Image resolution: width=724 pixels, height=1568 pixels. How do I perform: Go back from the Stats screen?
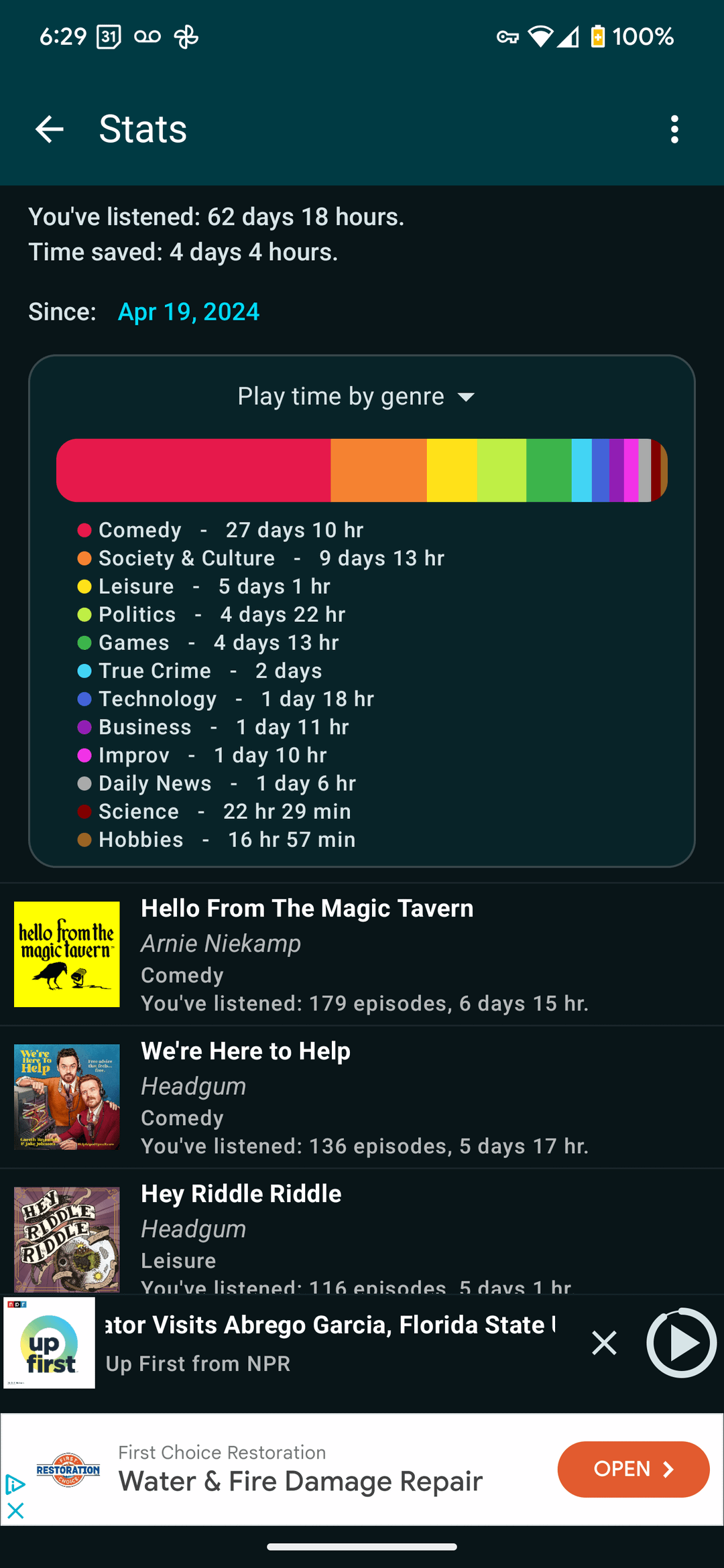click(49, 129)
